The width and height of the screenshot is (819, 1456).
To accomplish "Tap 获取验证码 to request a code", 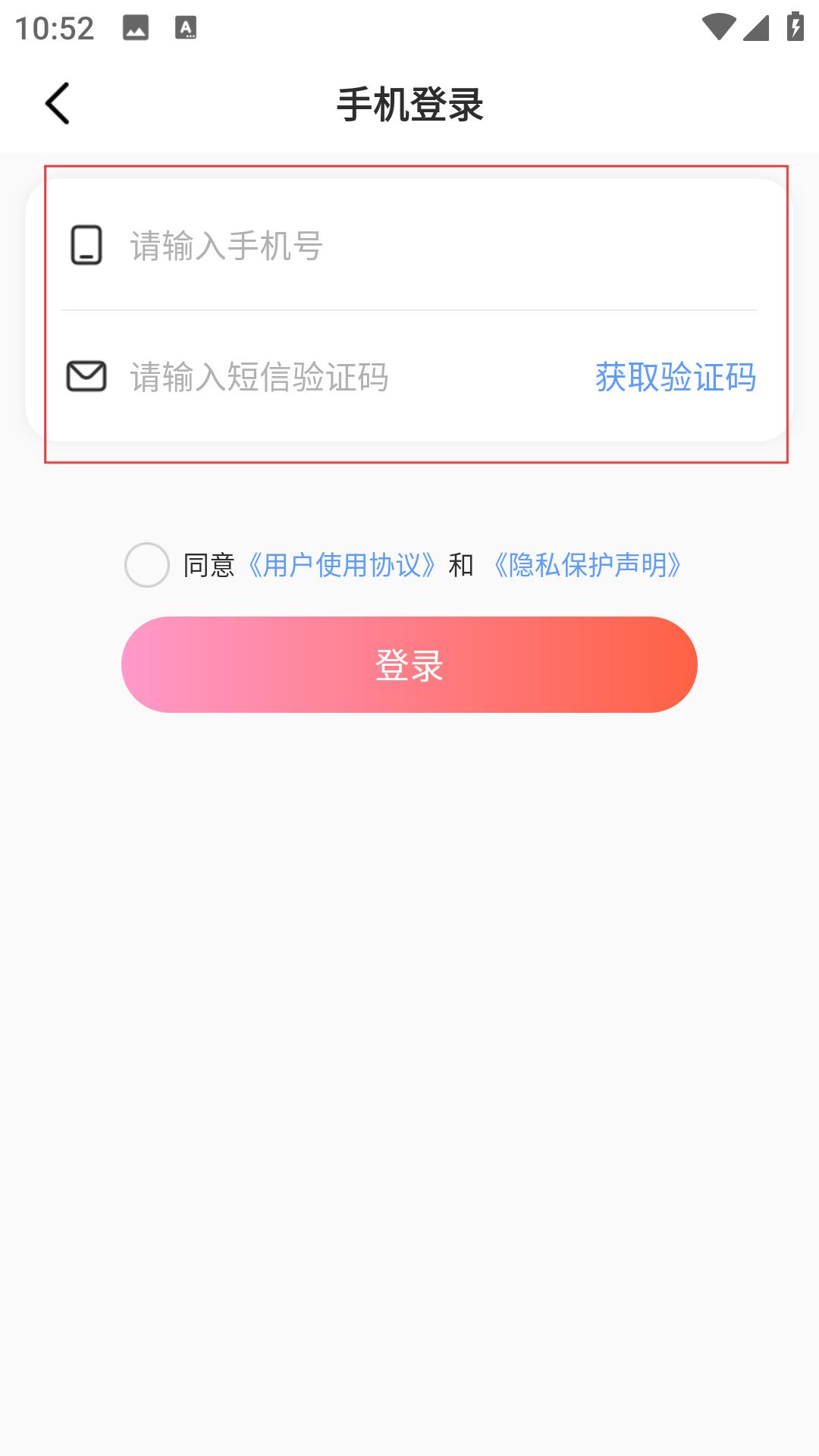I will point(675,377).
